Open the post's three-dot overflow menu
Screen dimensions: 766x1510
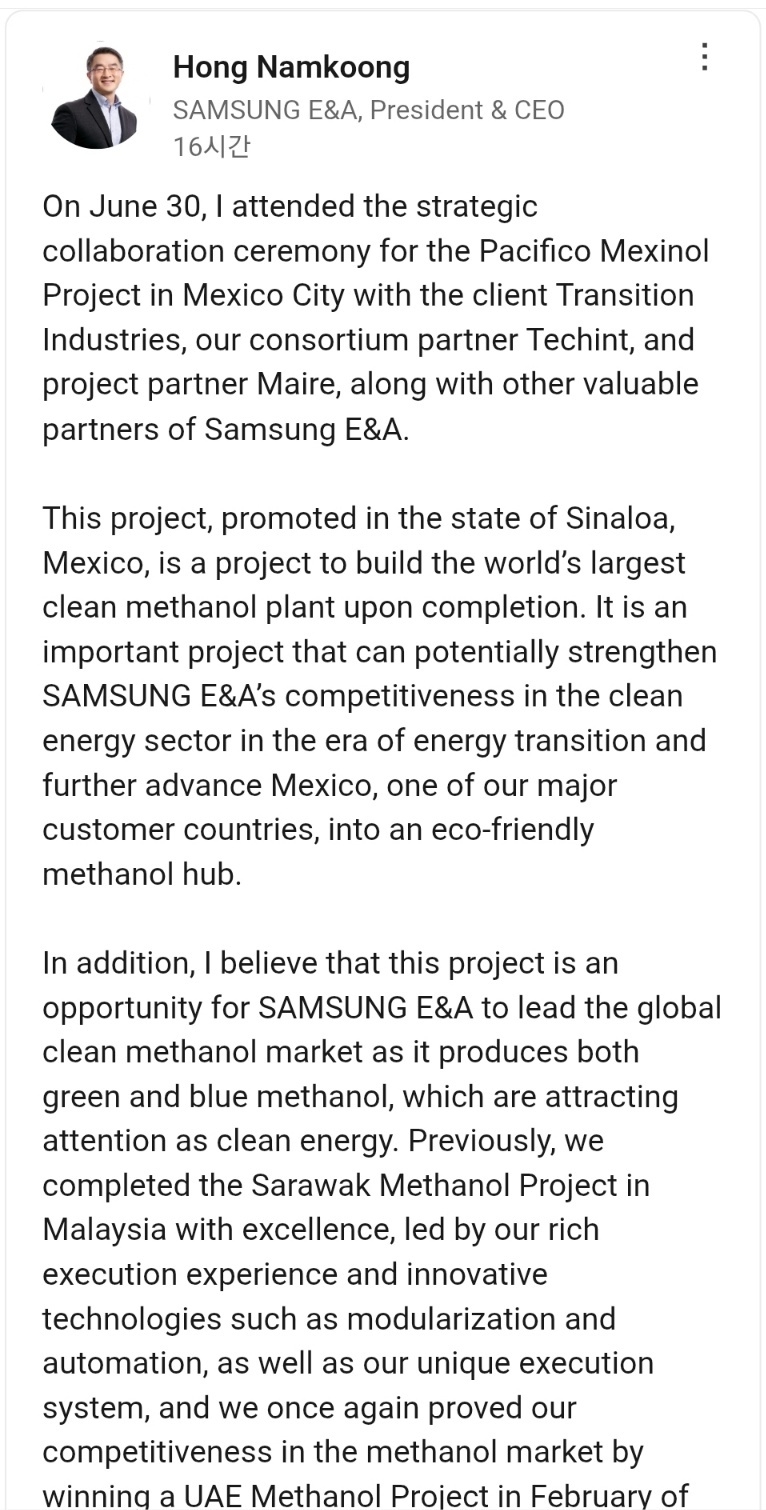pos(705,57)
